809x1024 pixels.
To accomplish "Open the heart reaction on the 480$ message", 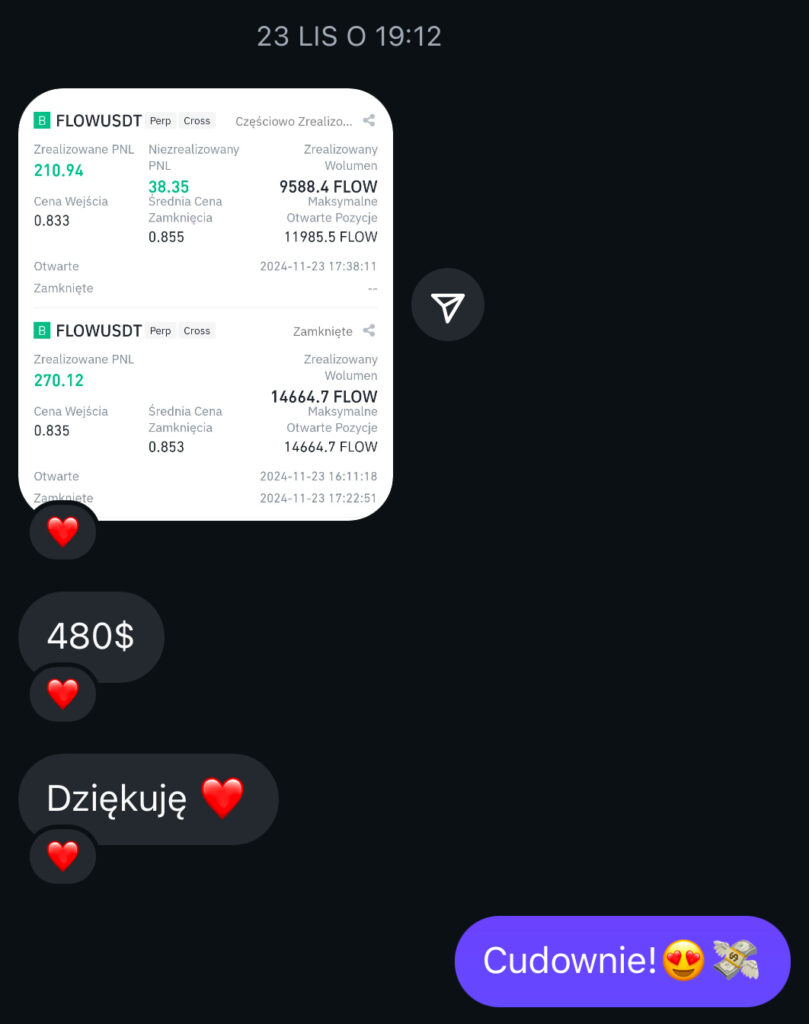I will click(63, 693).
